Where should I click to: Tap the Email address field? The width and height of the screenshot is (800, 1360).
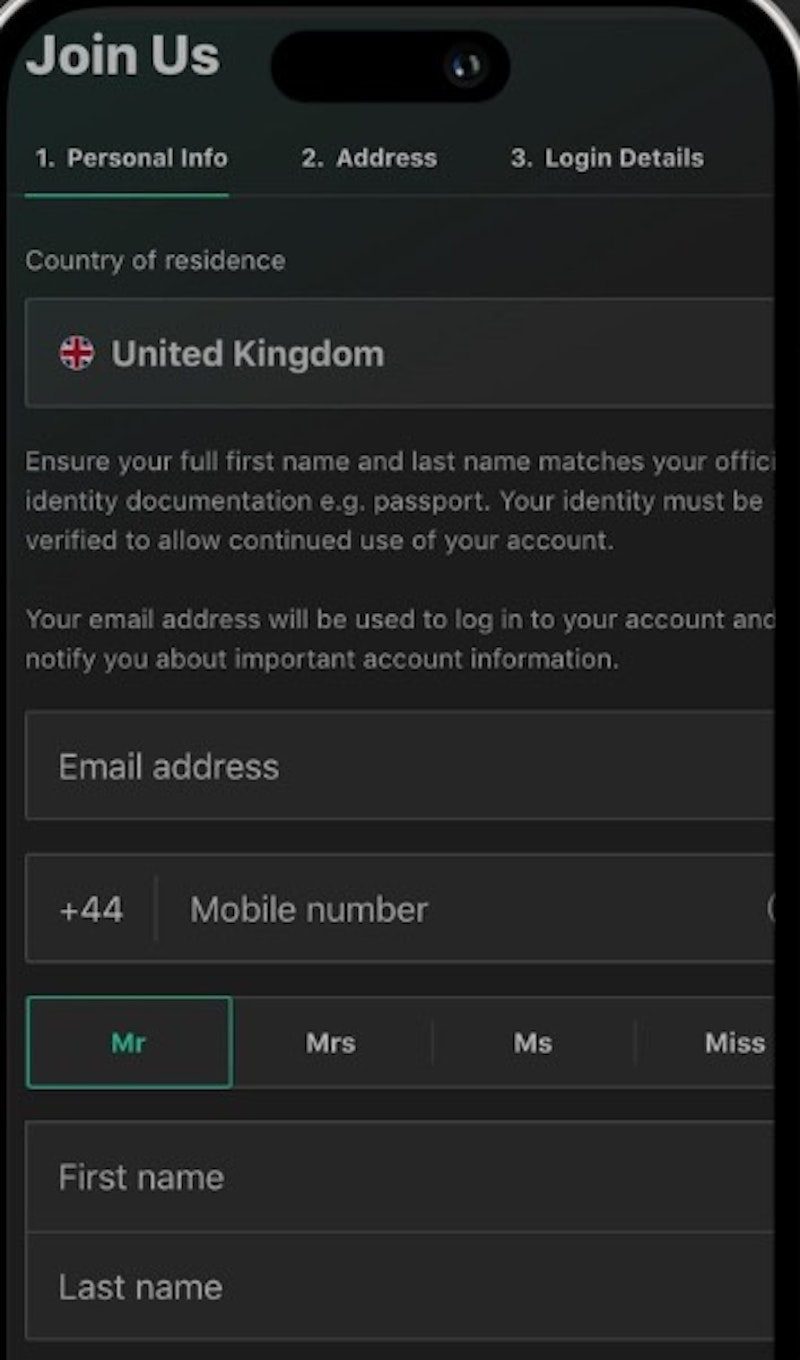click(x=400, y=767)
